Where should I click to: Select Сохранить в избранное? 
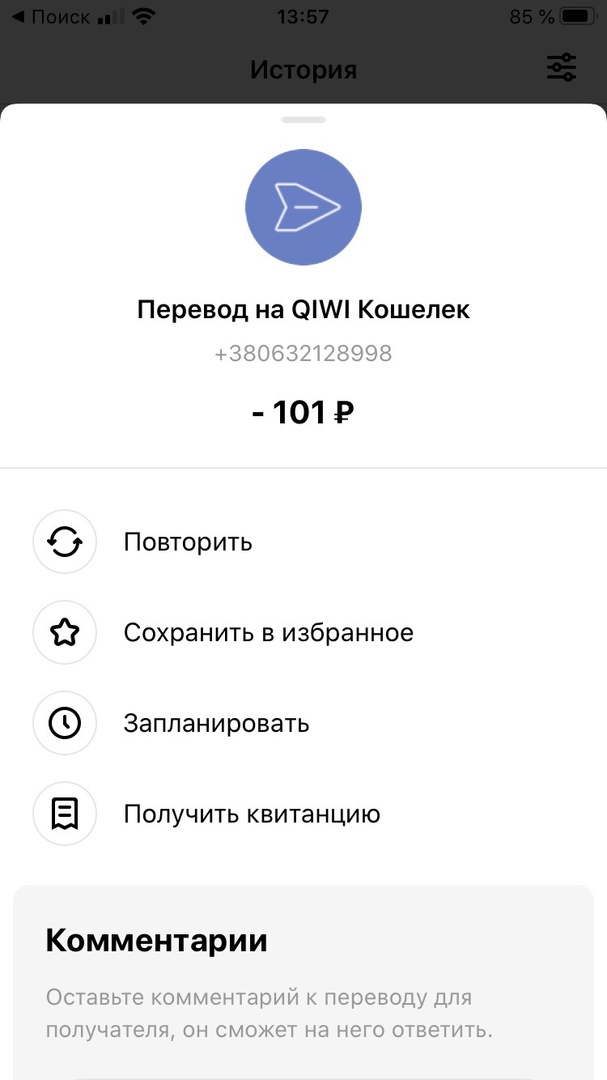pos(267,632)
